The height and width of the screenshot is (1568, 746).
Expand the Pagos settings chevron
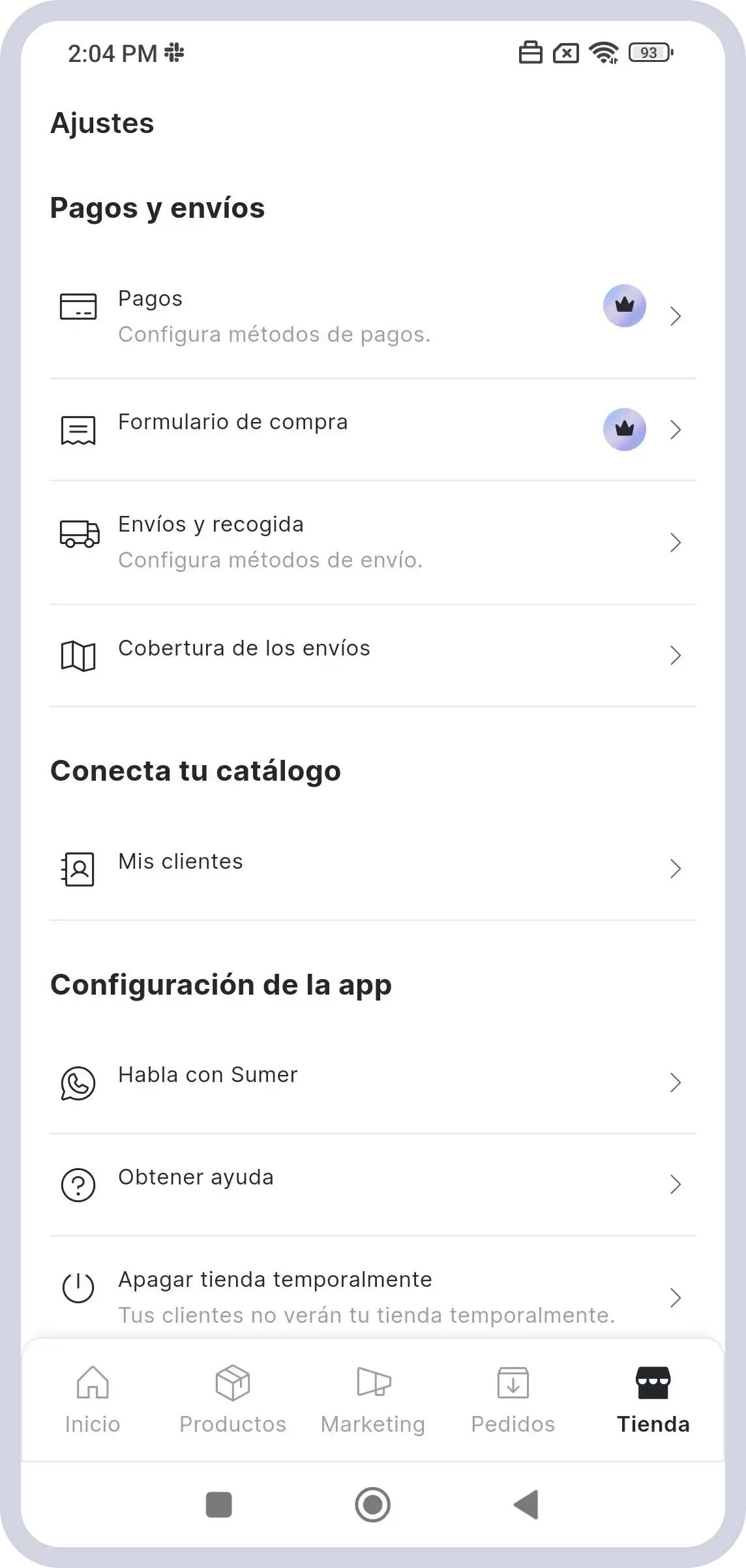point(676,316)
